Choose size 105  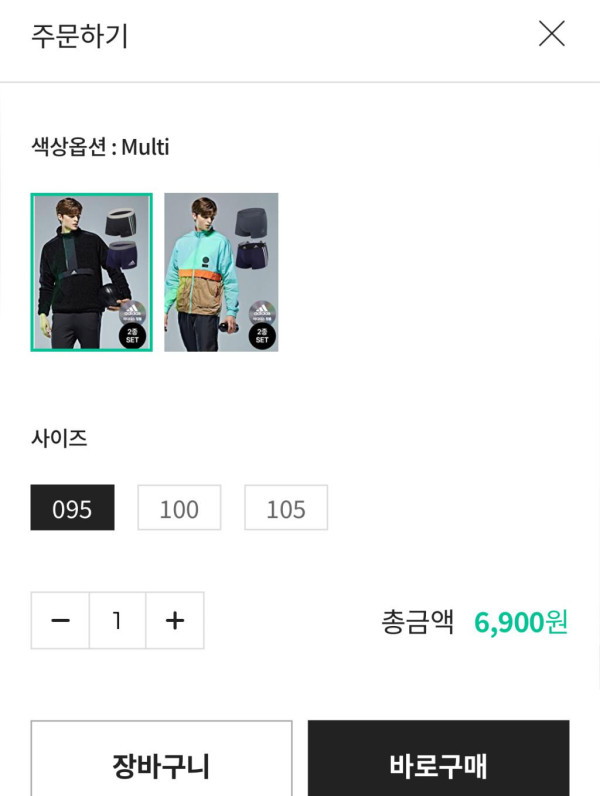286,508
